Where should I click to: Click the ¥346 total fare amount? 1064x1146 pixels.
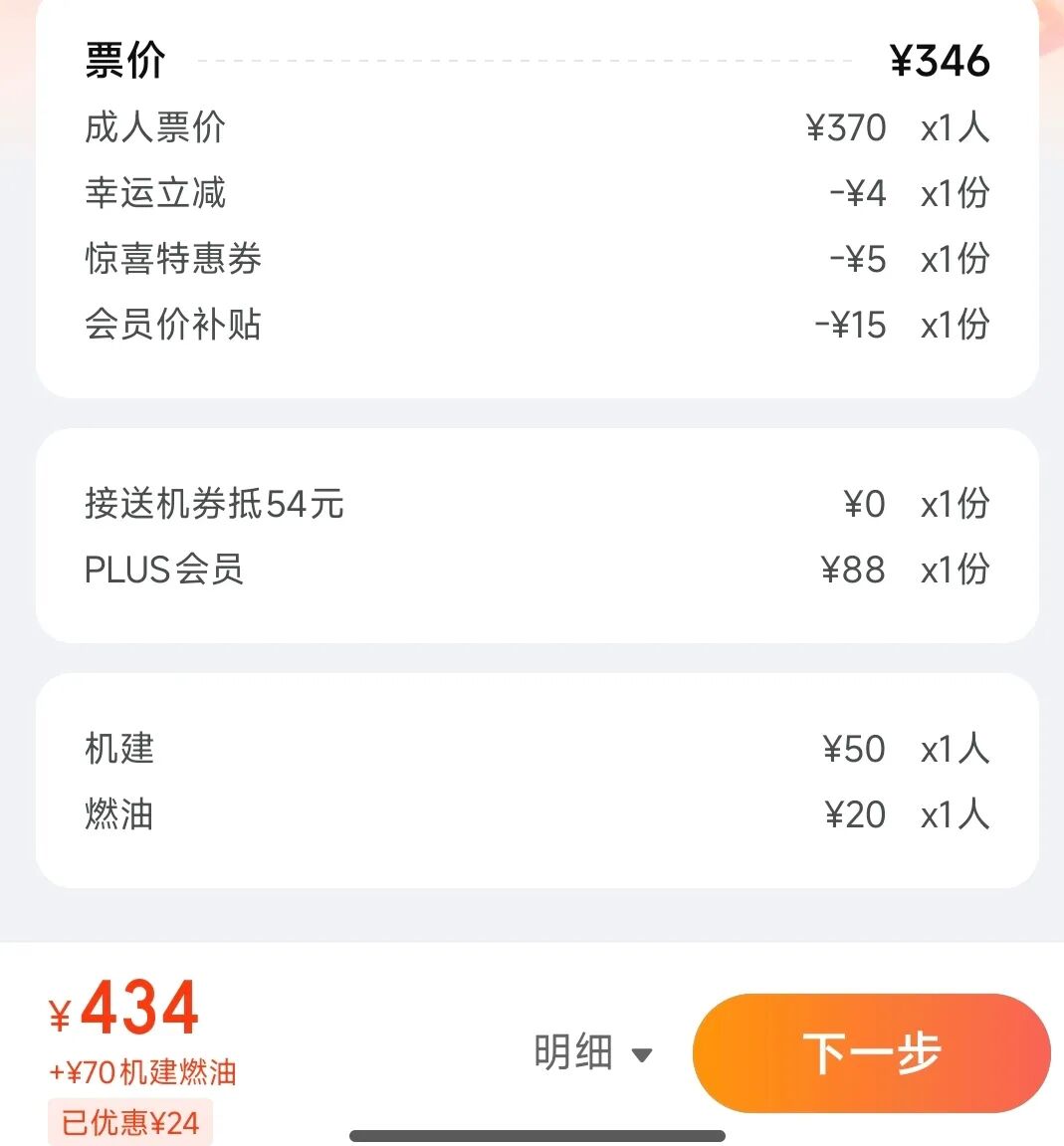[940, 60]
